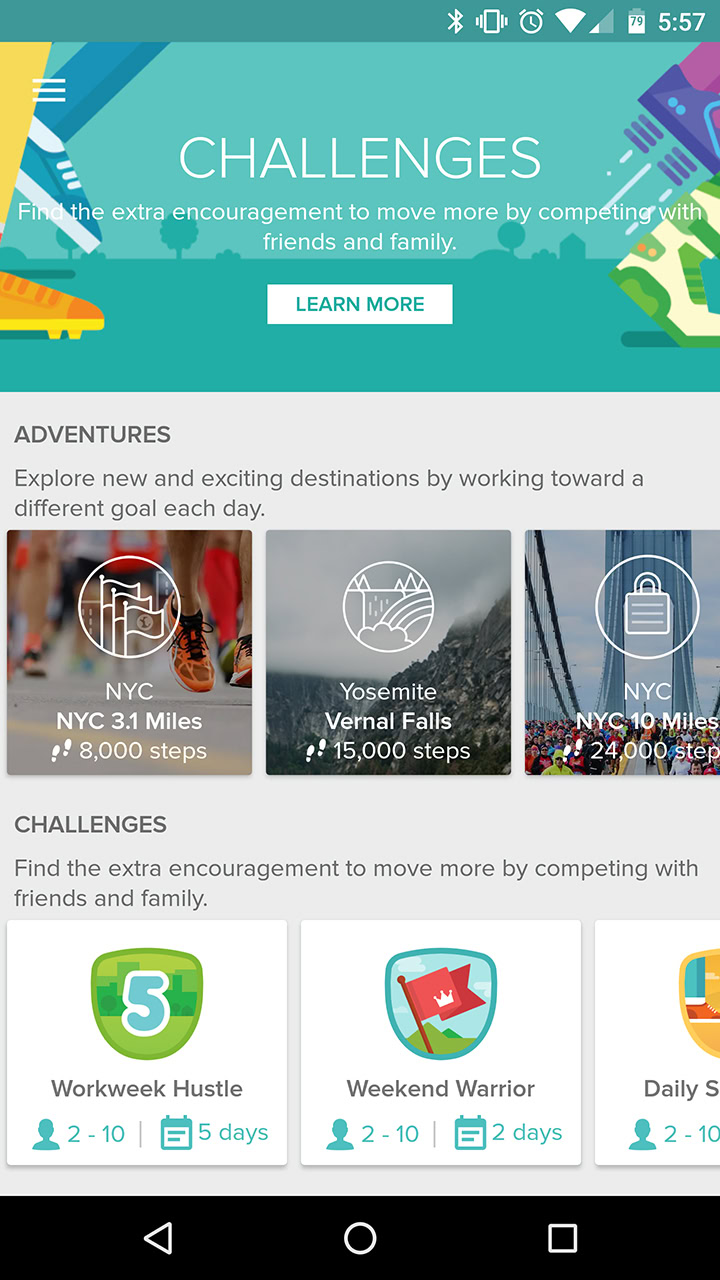View the NYC 10 Miles adventure

click(622, 652)
